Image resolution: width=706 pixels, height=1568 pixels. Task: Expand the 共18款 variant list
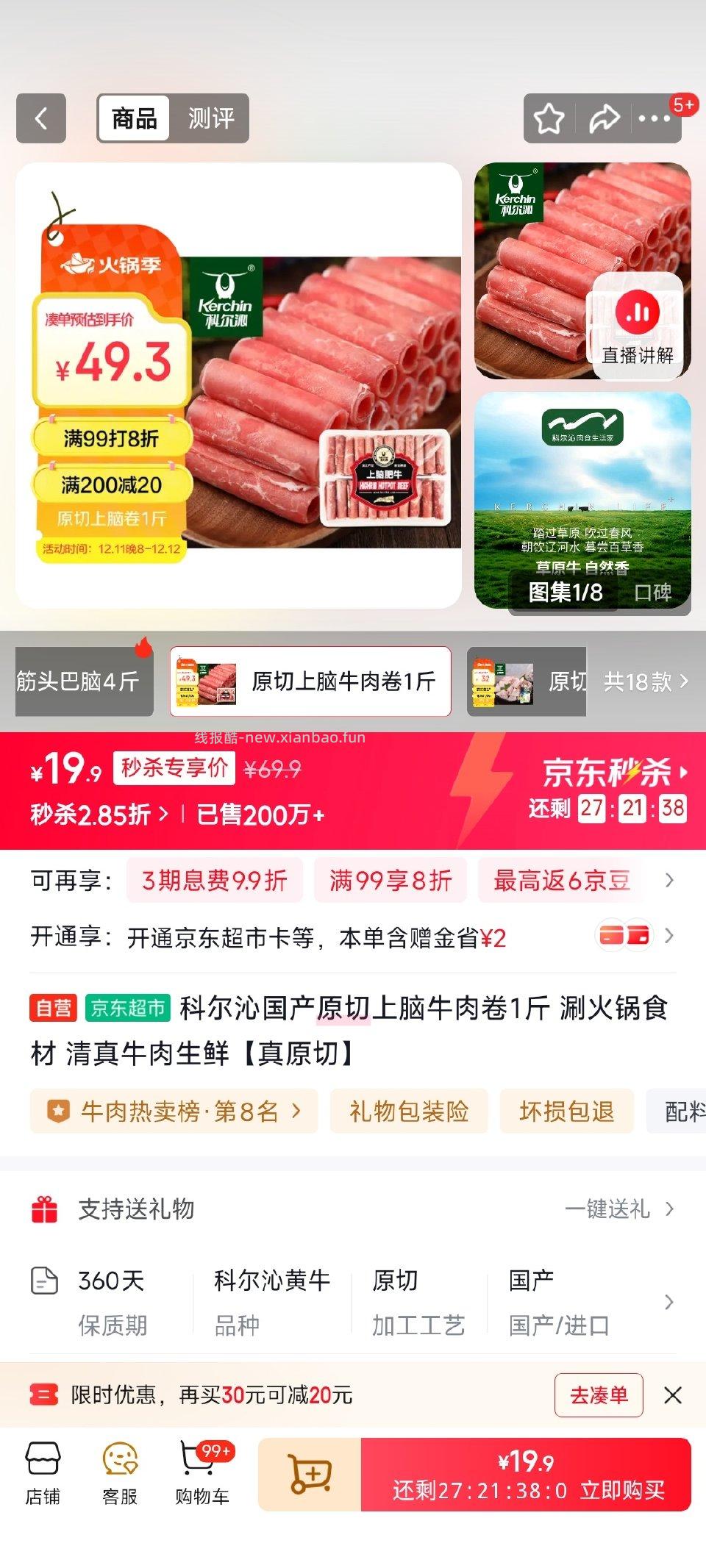647,682
